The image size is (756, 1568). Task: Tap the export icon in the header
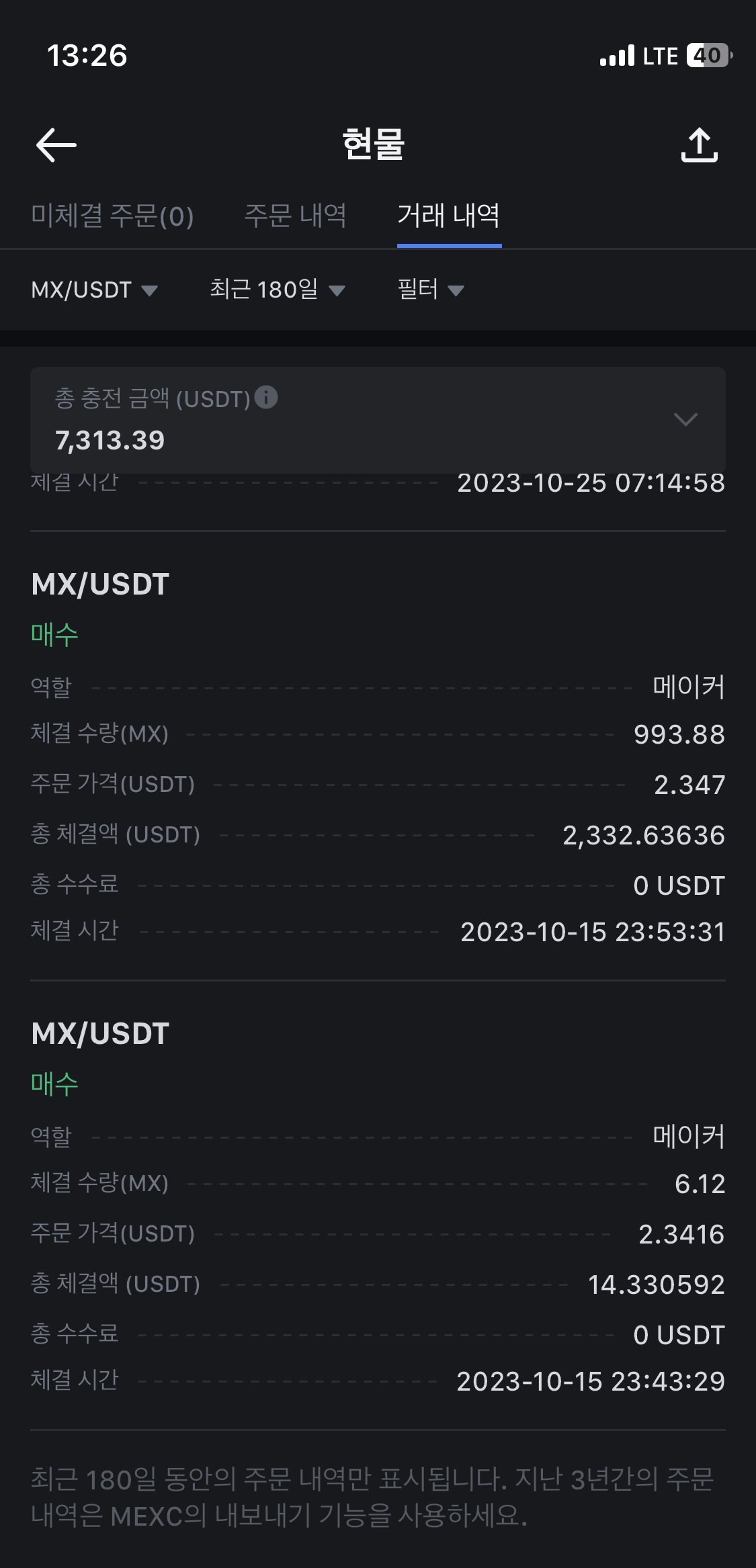click(x=699, y=145)
